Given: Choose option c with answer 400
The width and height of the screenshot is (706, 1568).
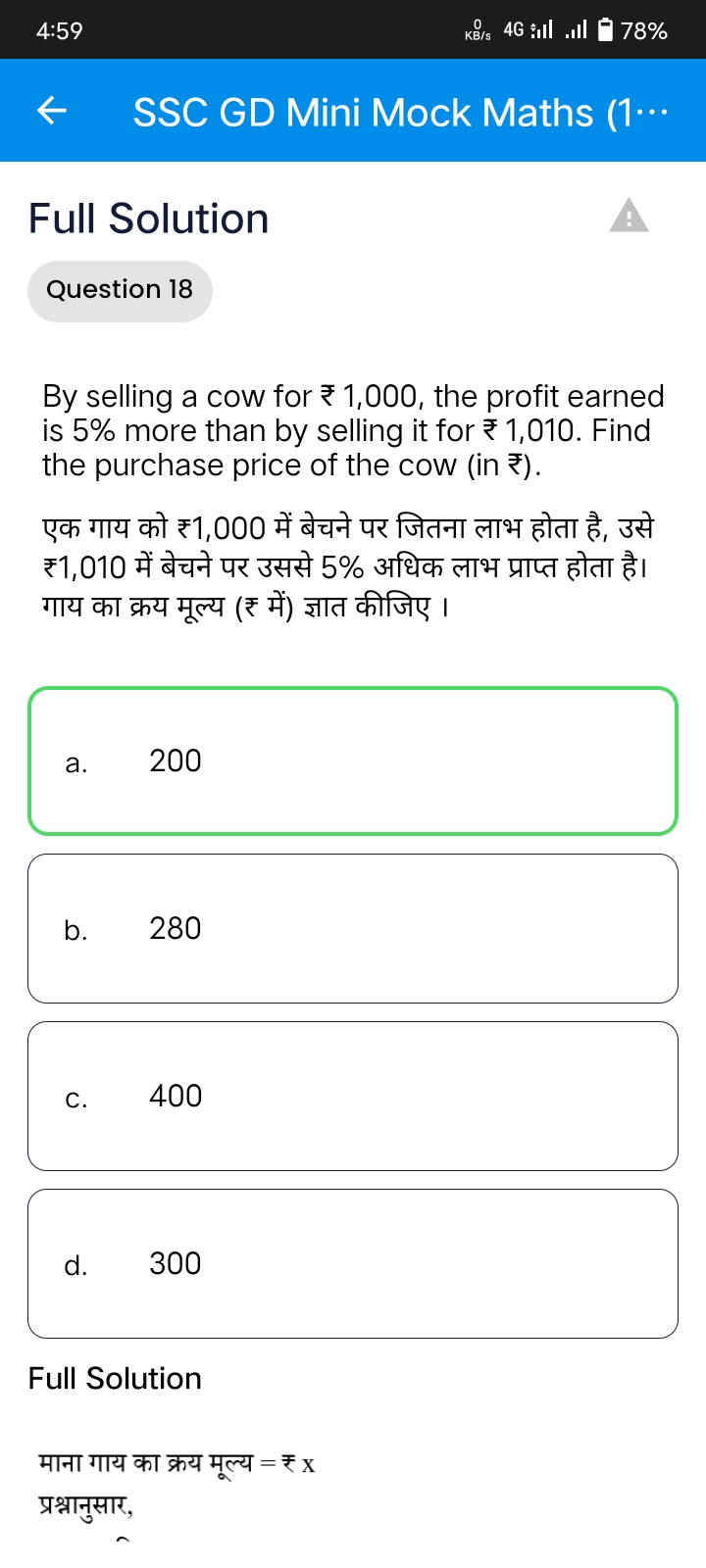Looking at the screenshot, I should pos(353,1097).
